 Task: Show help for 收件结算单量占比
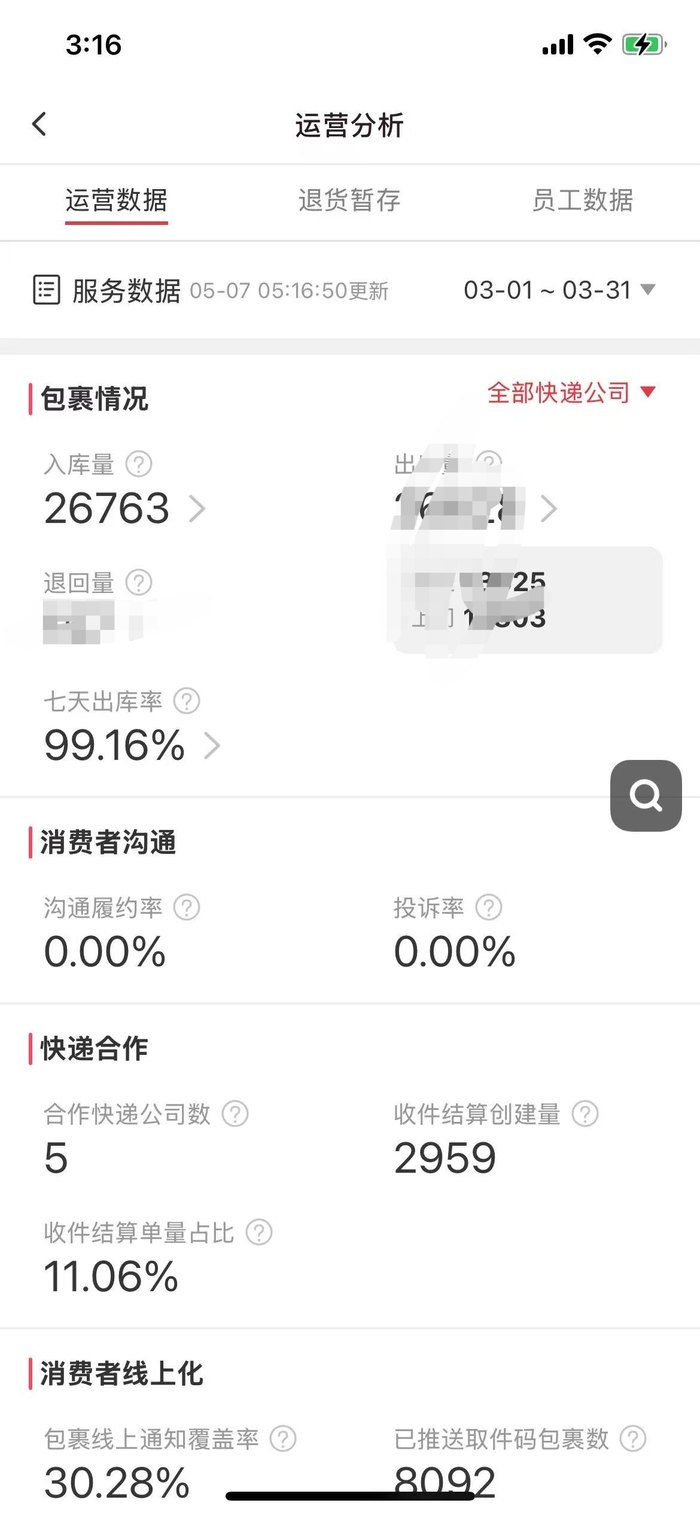point(259,1232)
